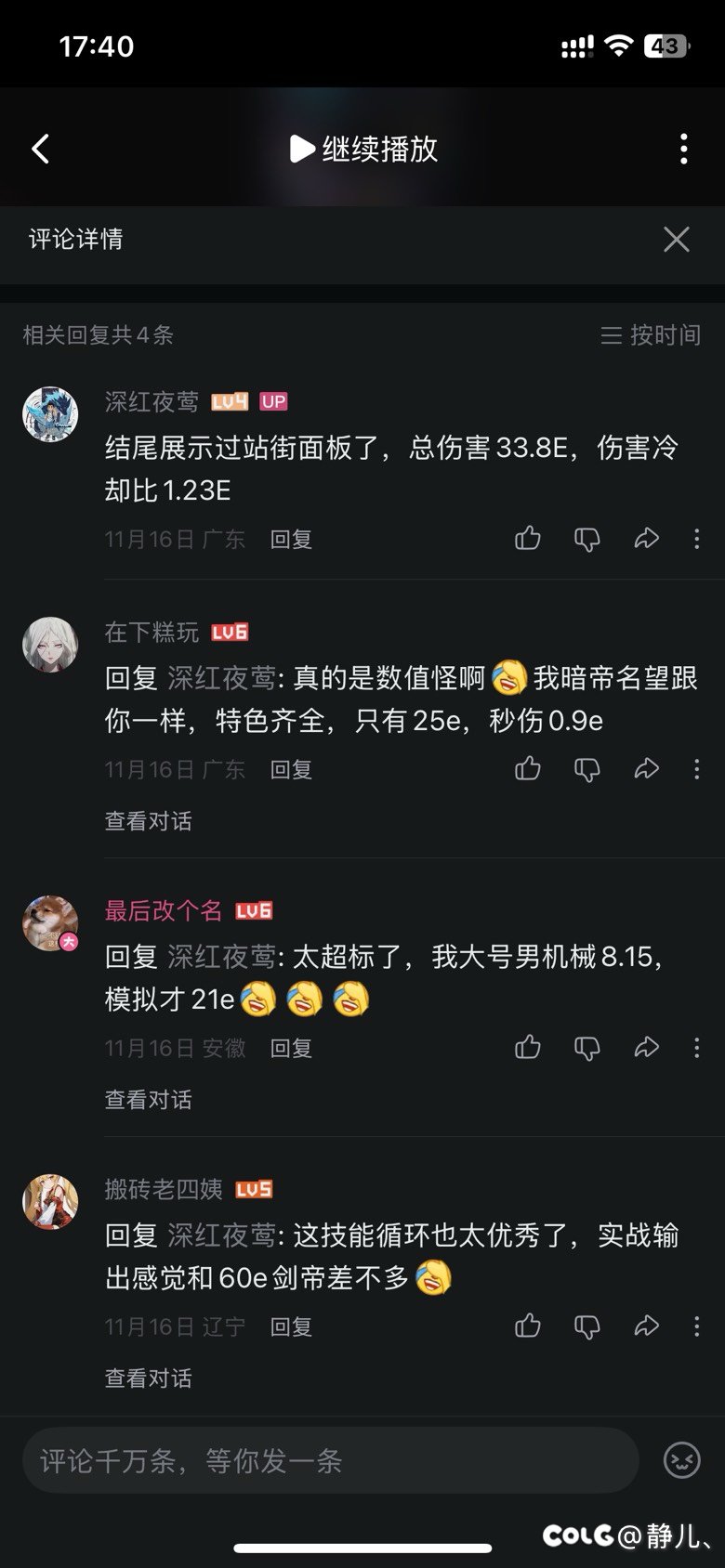Viewport: 725px width, 1568px height.
Task: Open 在下糕玩's profile avatar
Action: tap(50, 644)
